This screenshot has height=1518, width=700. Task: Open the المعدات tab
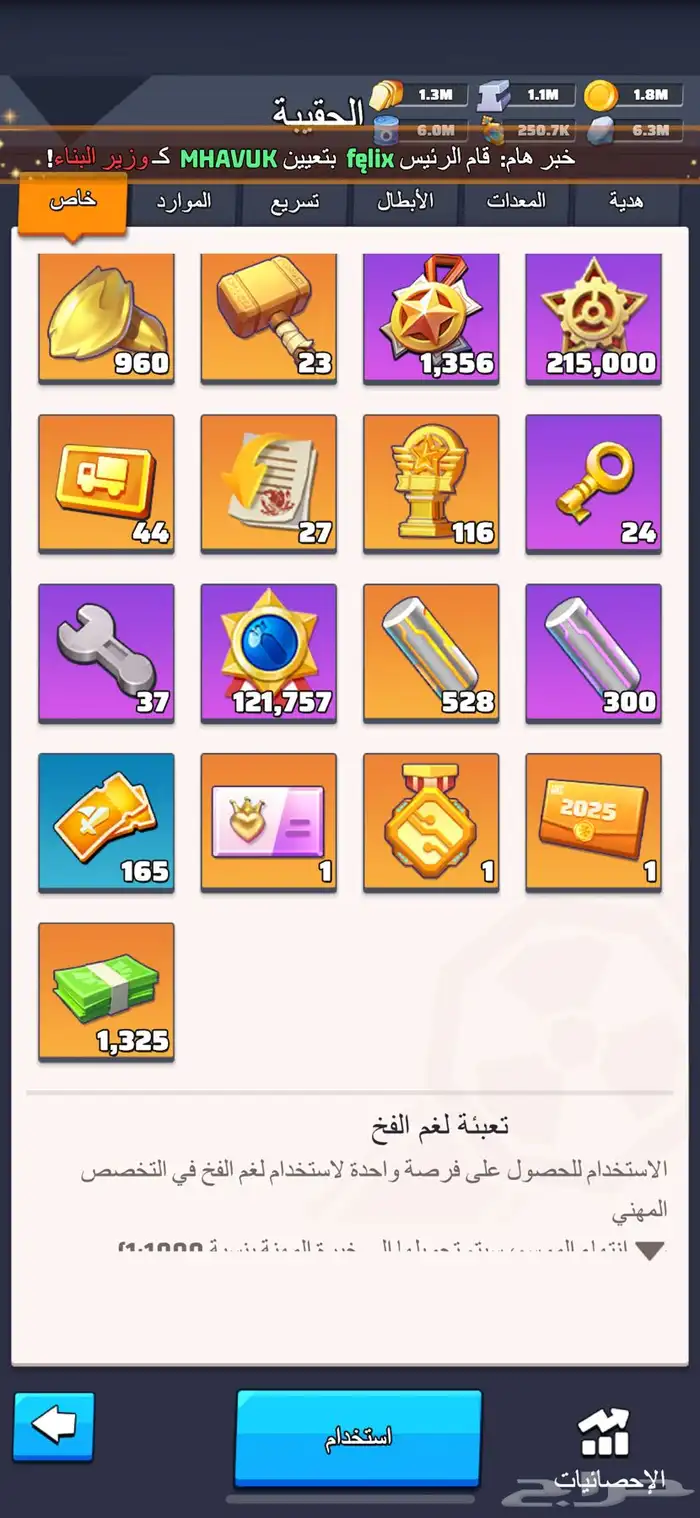(x=516, y=202)
